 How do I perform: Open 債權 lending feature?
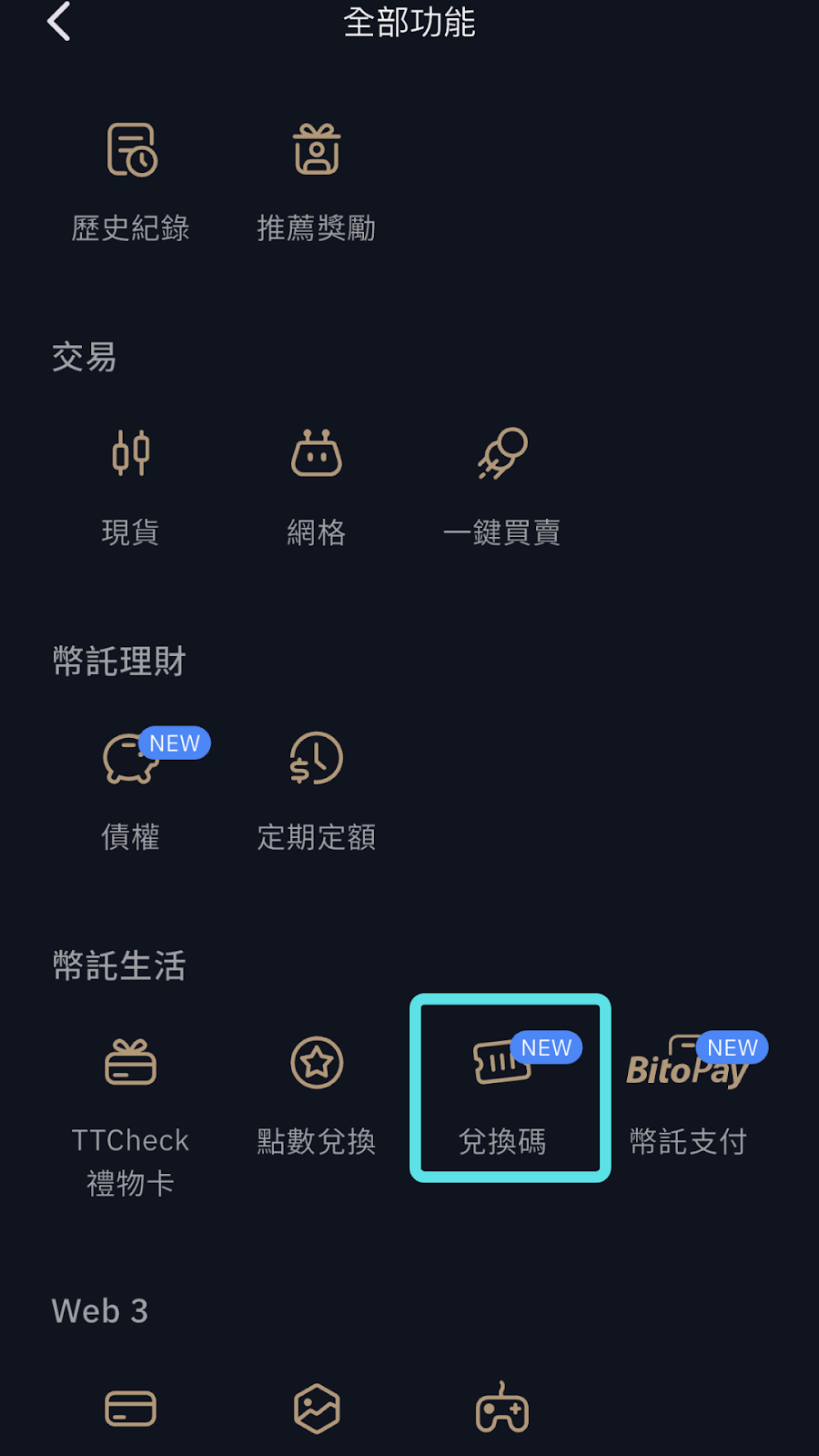131,792
